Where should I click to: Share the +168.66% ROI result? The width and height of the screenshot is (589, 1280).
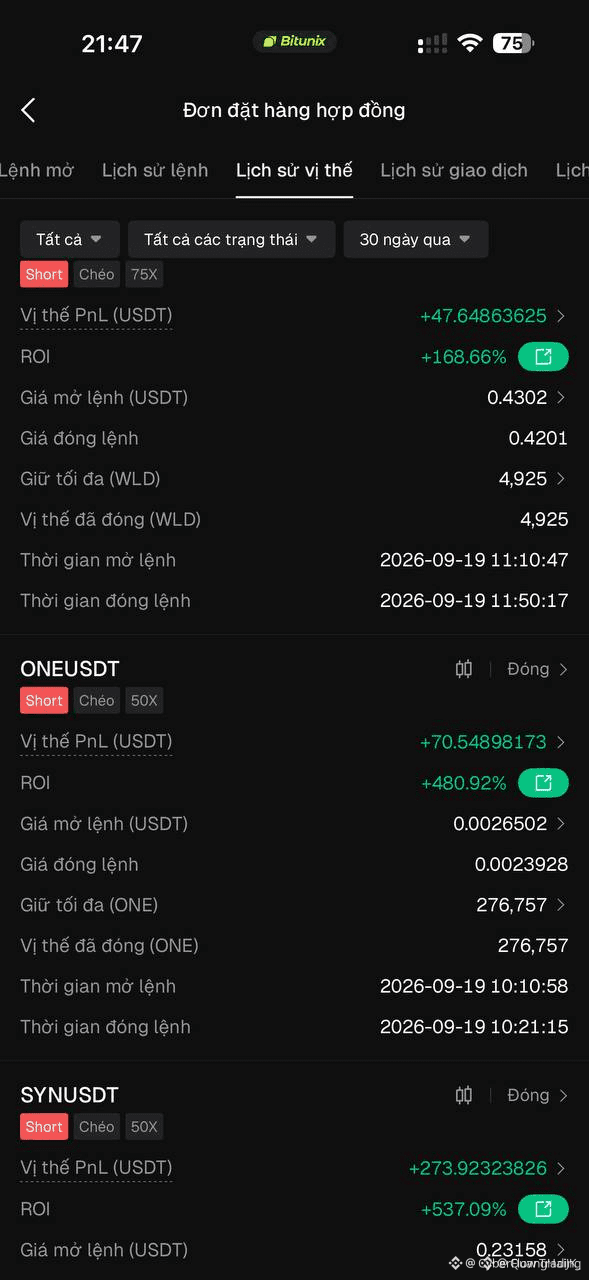[543, 357]
